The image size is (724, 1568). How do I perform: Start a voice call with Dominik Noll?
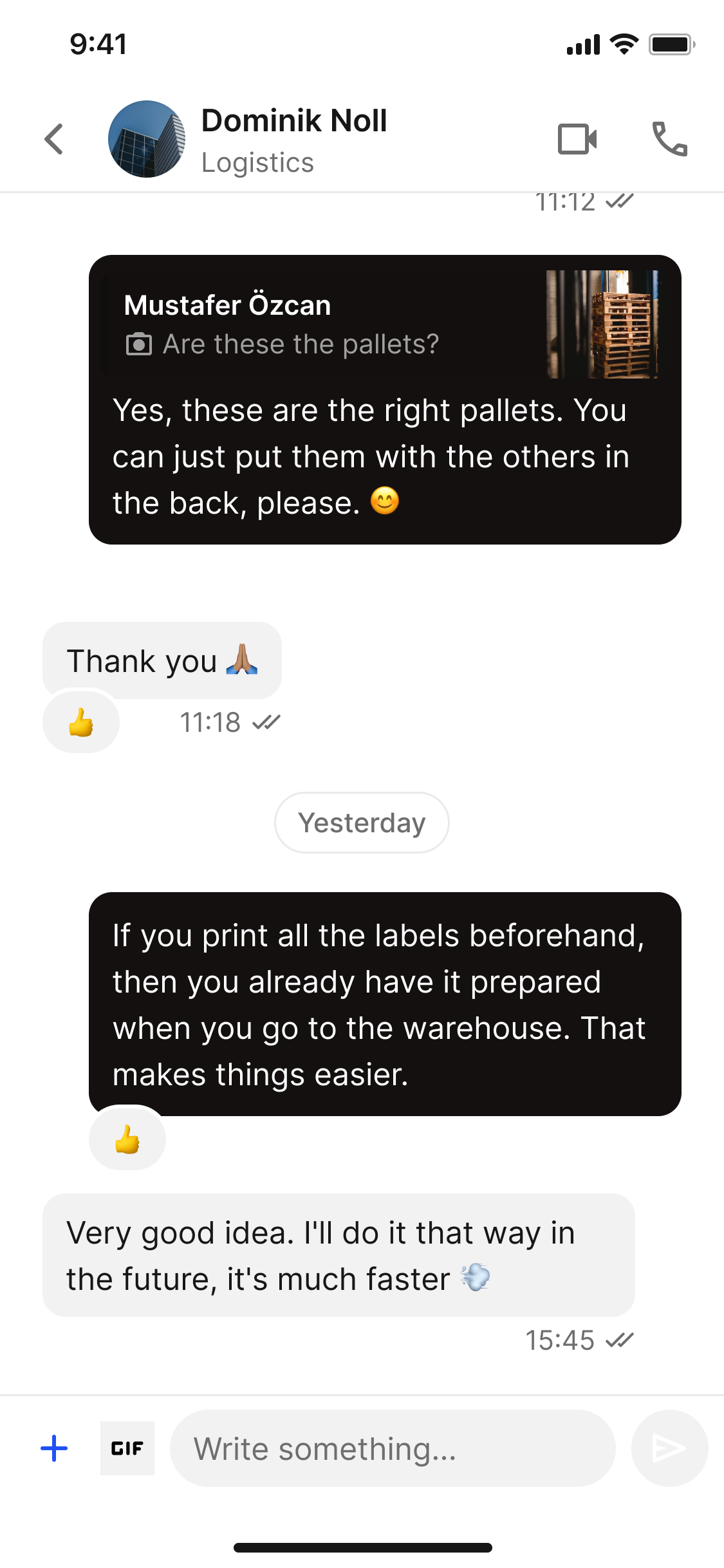point(669,139)
